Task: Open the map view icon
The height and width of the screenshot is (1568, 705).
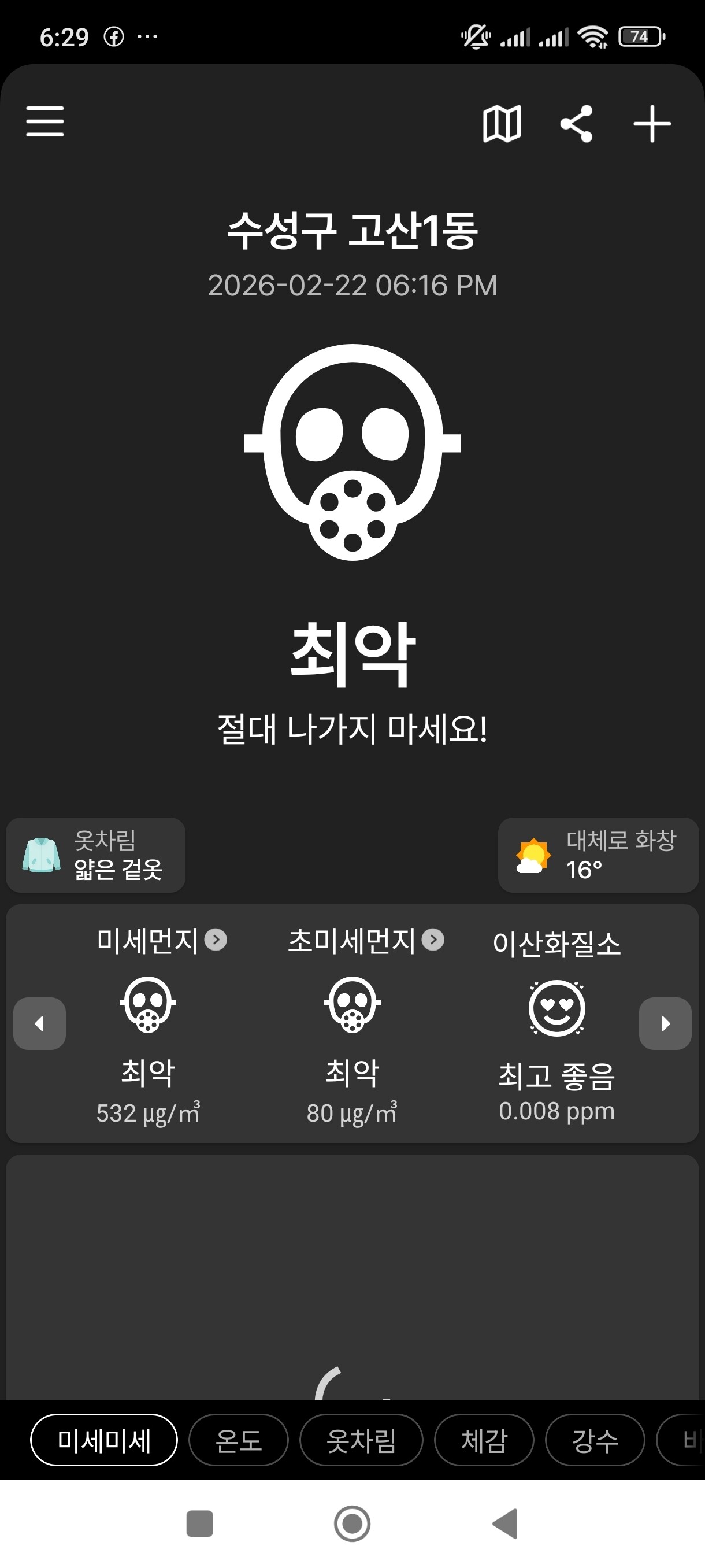Action: point(502,124)
